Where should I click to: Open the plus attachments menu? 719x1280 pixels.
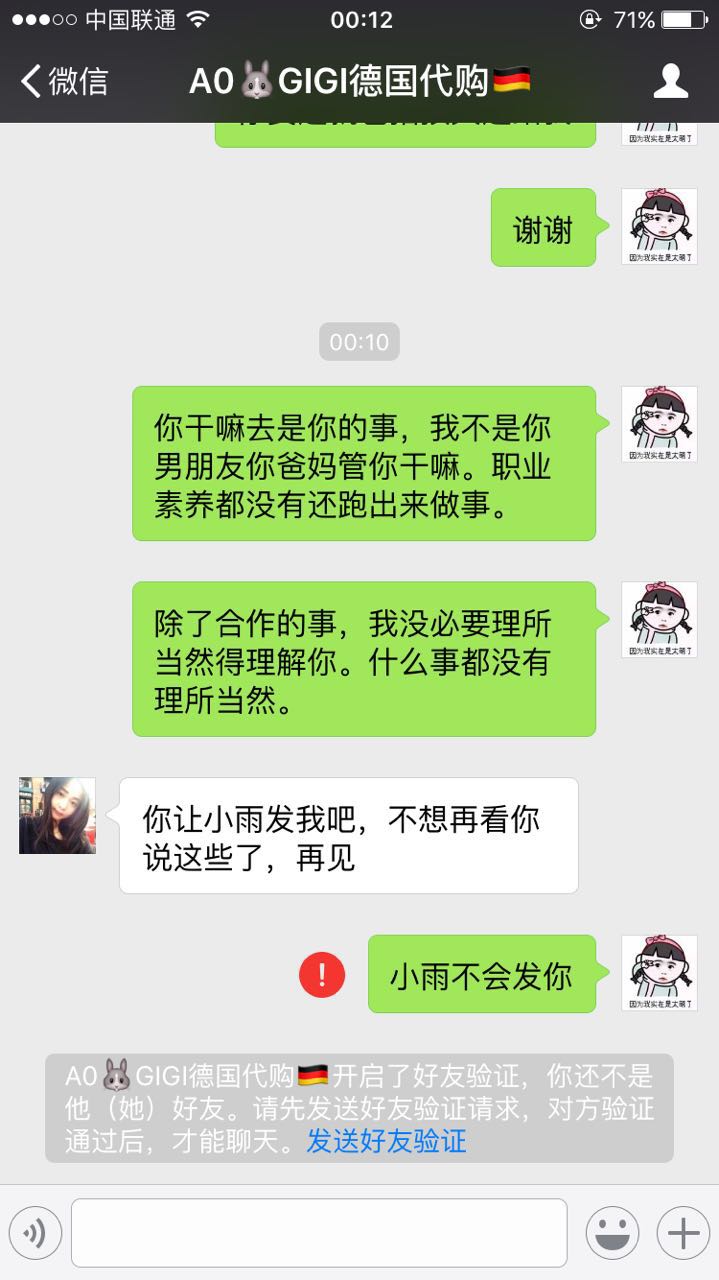[x=683, y=1233]
